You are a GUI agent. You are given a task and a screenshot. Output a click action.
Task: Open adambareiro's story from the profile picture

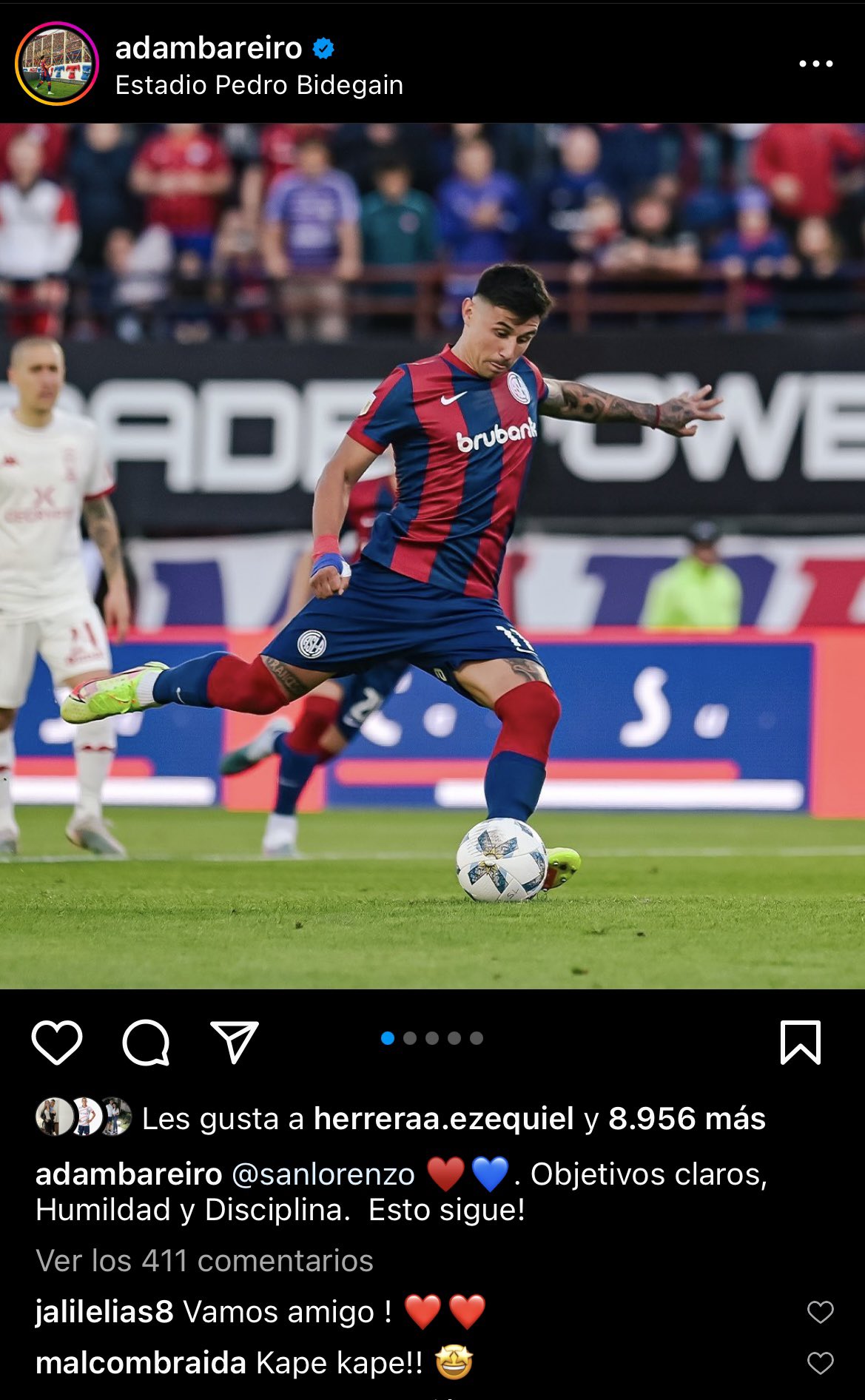tap(56, 64)
